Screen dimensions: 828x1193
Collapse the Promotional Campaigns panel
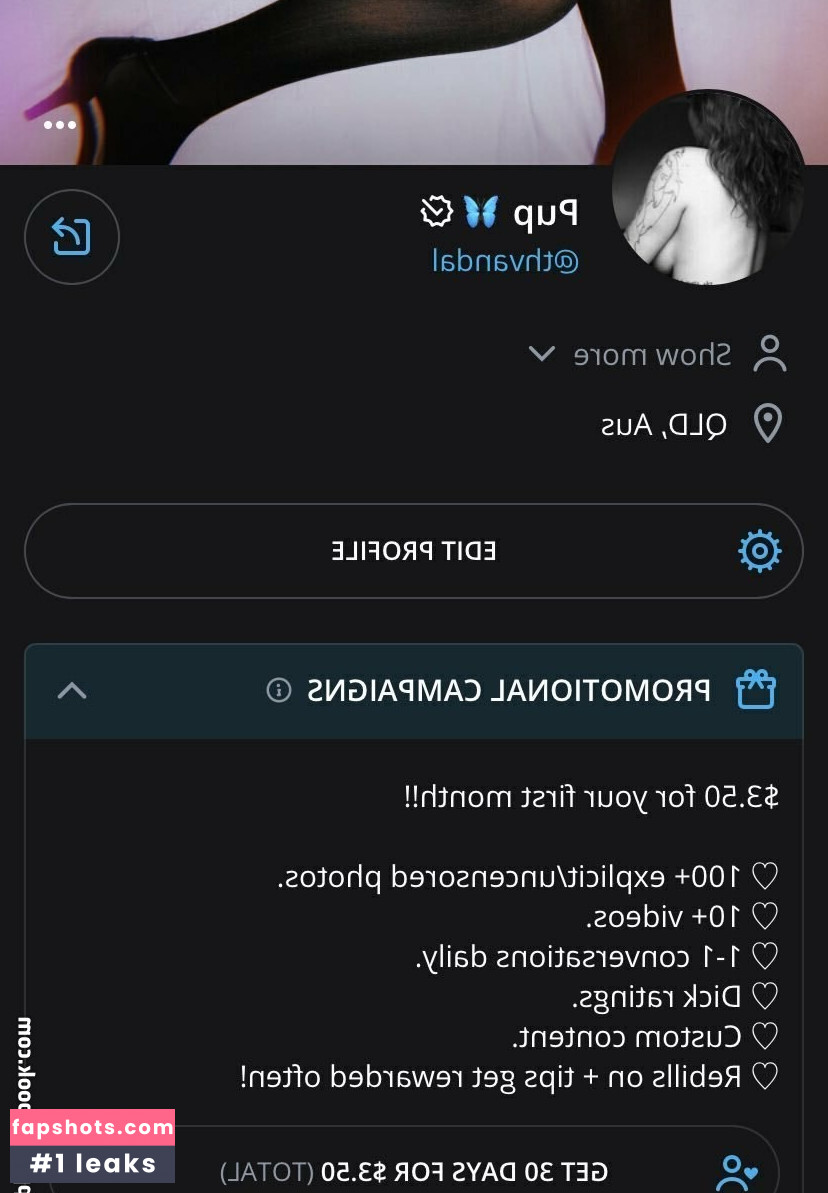[x=70, y=690]
